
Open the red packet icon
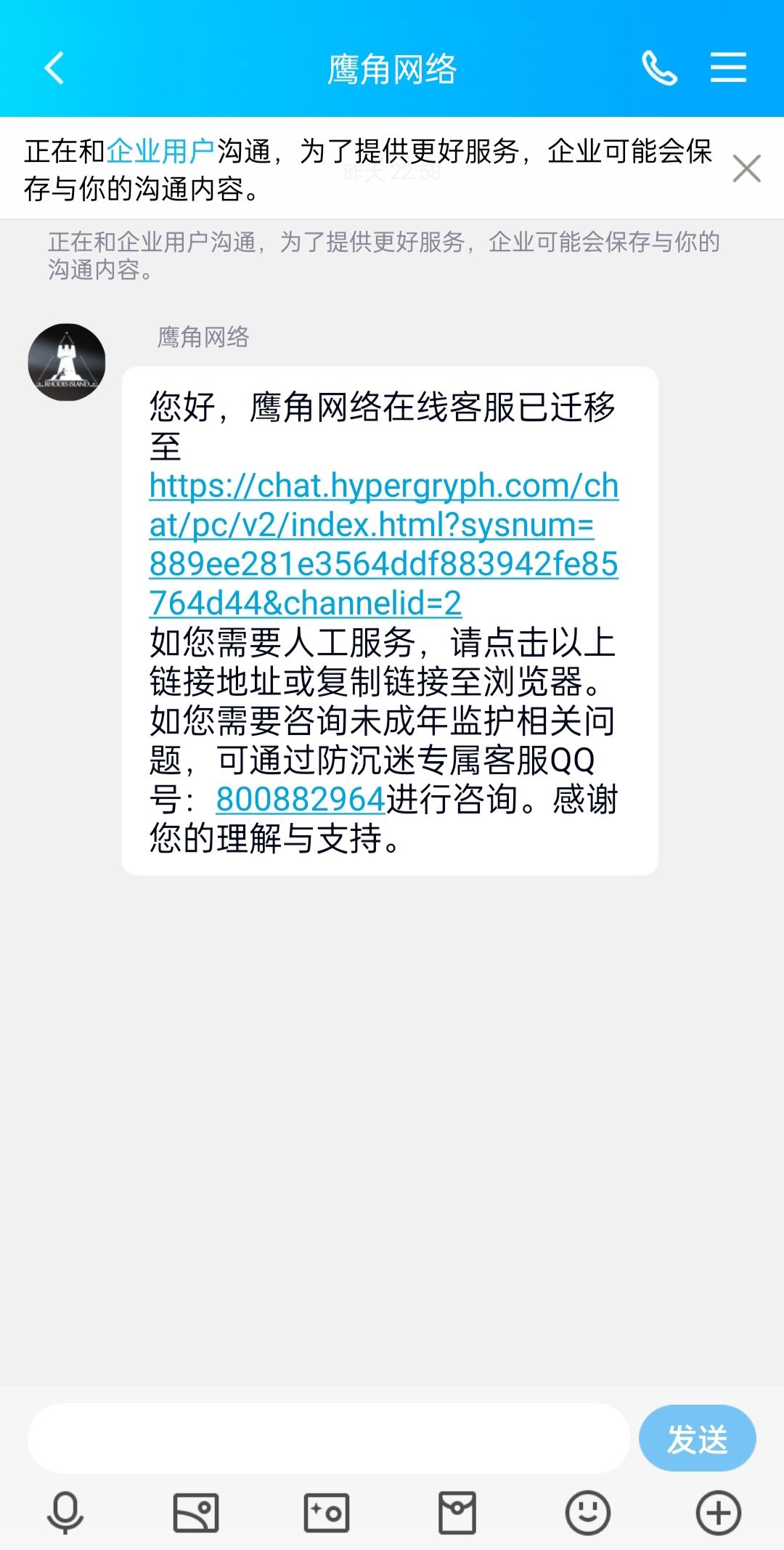click(x=457, y=1514)
